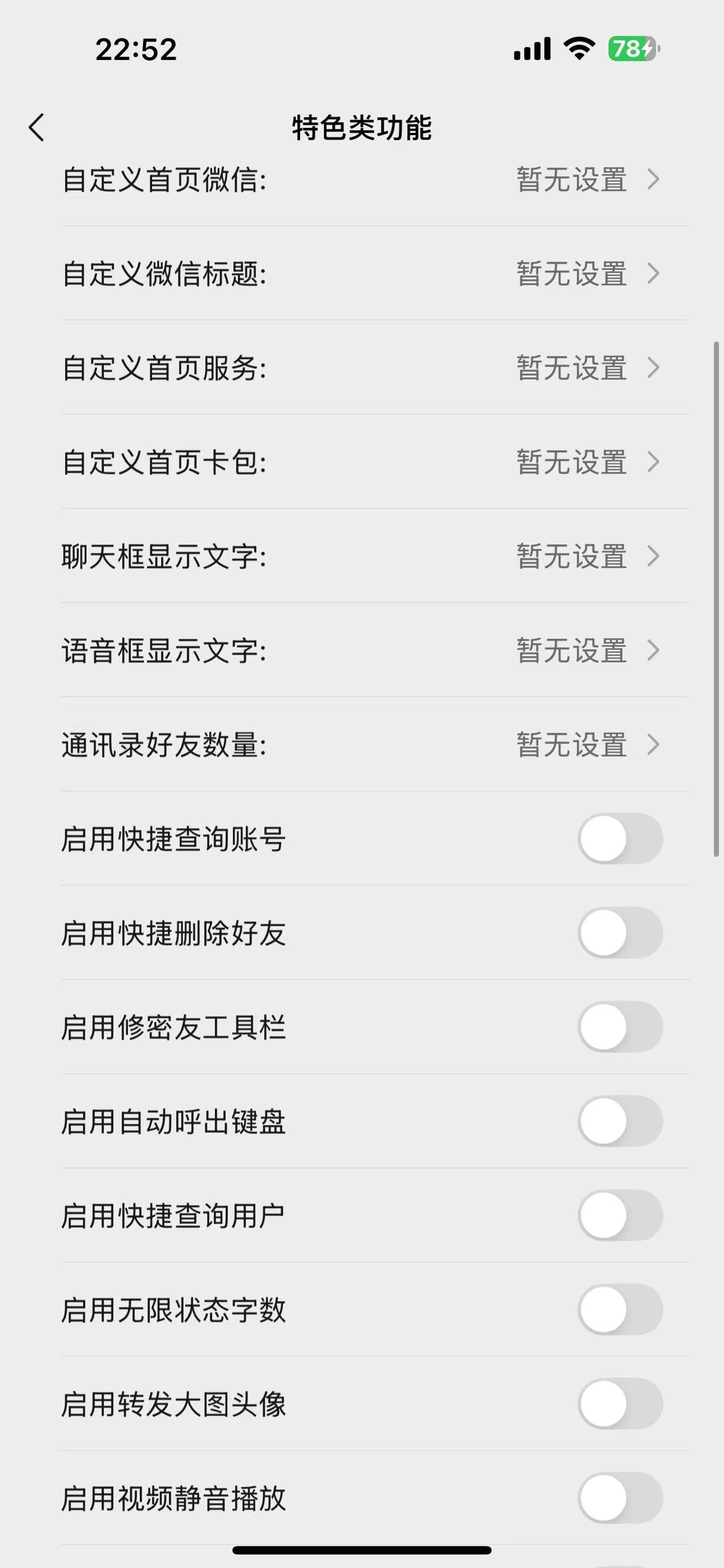Open the 聊天框显示文字 setting

[361, 556]
